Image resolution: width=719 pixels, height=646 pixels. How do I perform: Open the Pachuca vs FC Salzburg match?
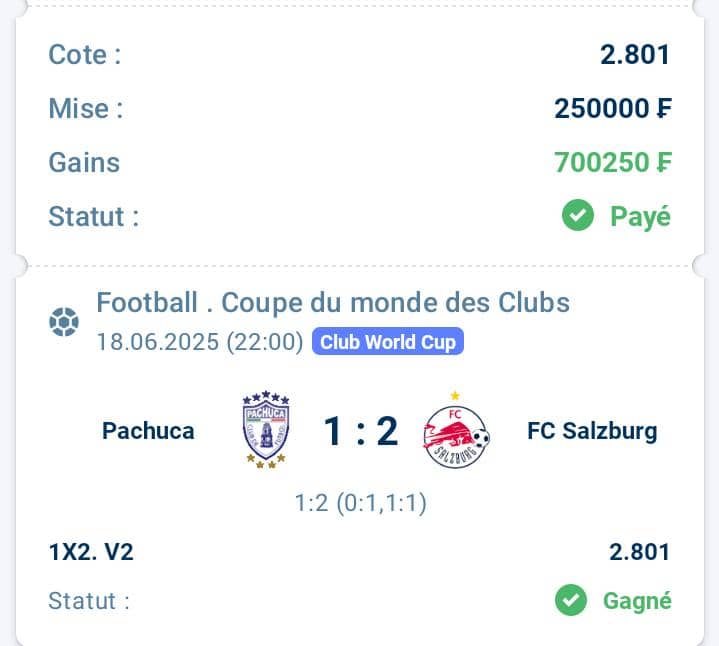(x=360, y=432)
